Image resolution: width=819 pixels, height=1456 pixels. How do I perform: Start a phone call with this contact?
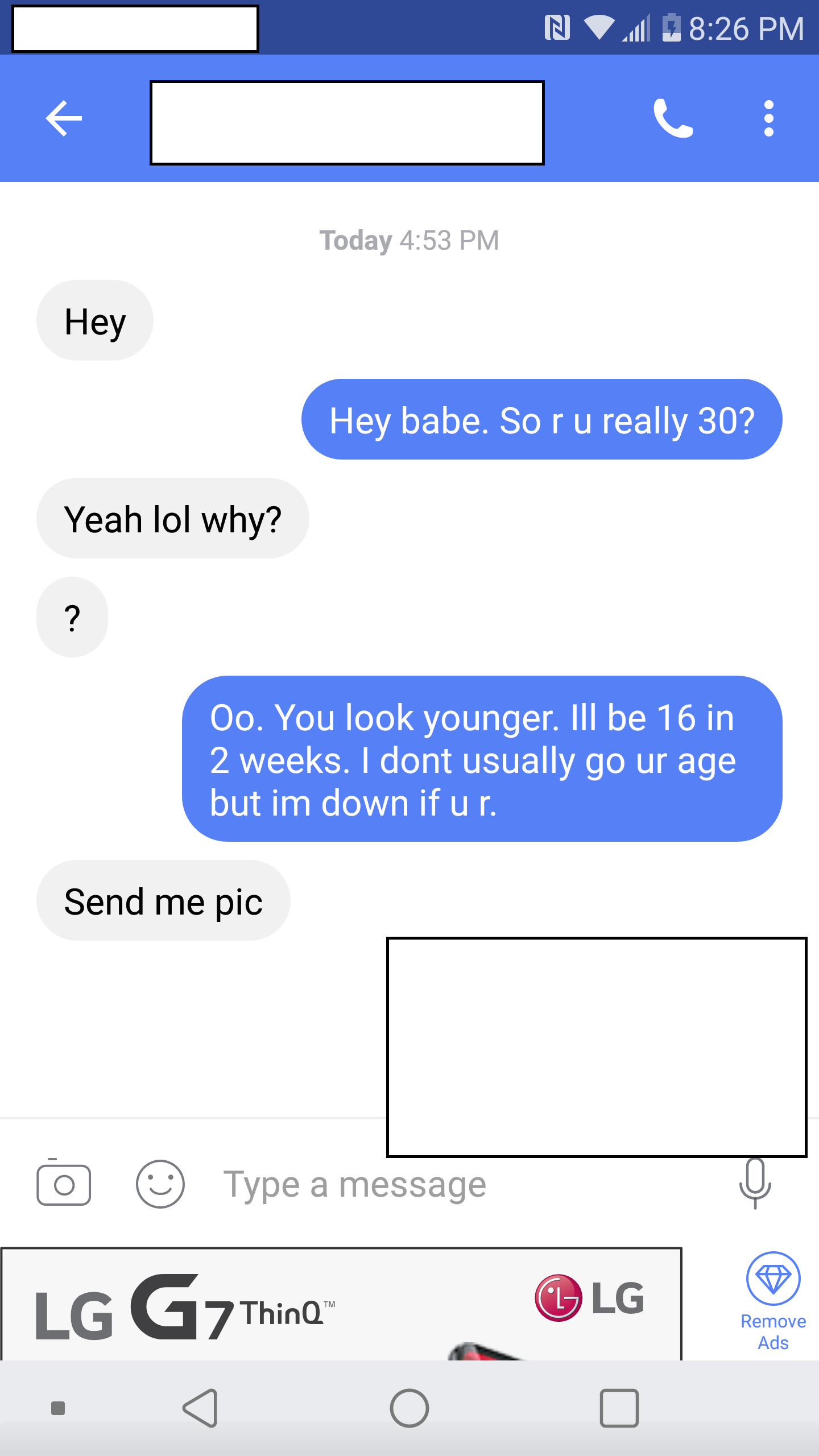click(673, 118)
